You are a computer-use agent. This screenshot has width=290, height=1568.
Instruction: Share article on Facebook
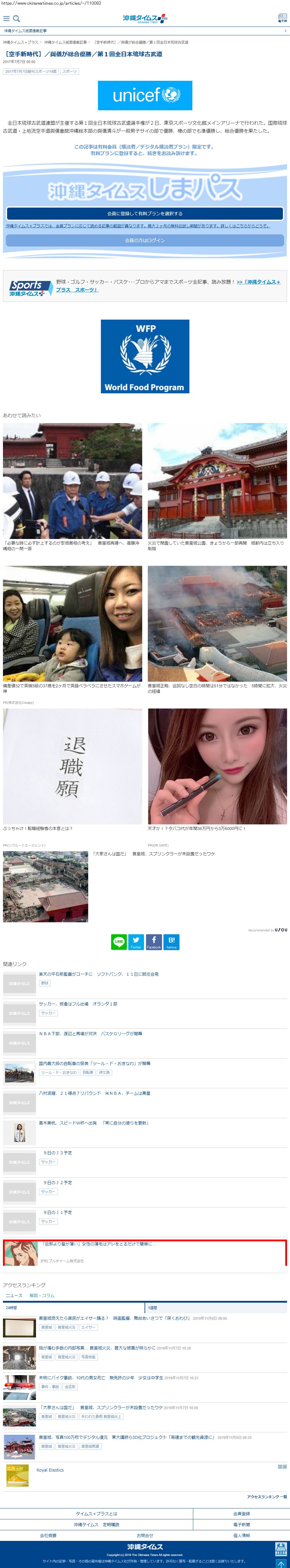[x=153, y=942]
